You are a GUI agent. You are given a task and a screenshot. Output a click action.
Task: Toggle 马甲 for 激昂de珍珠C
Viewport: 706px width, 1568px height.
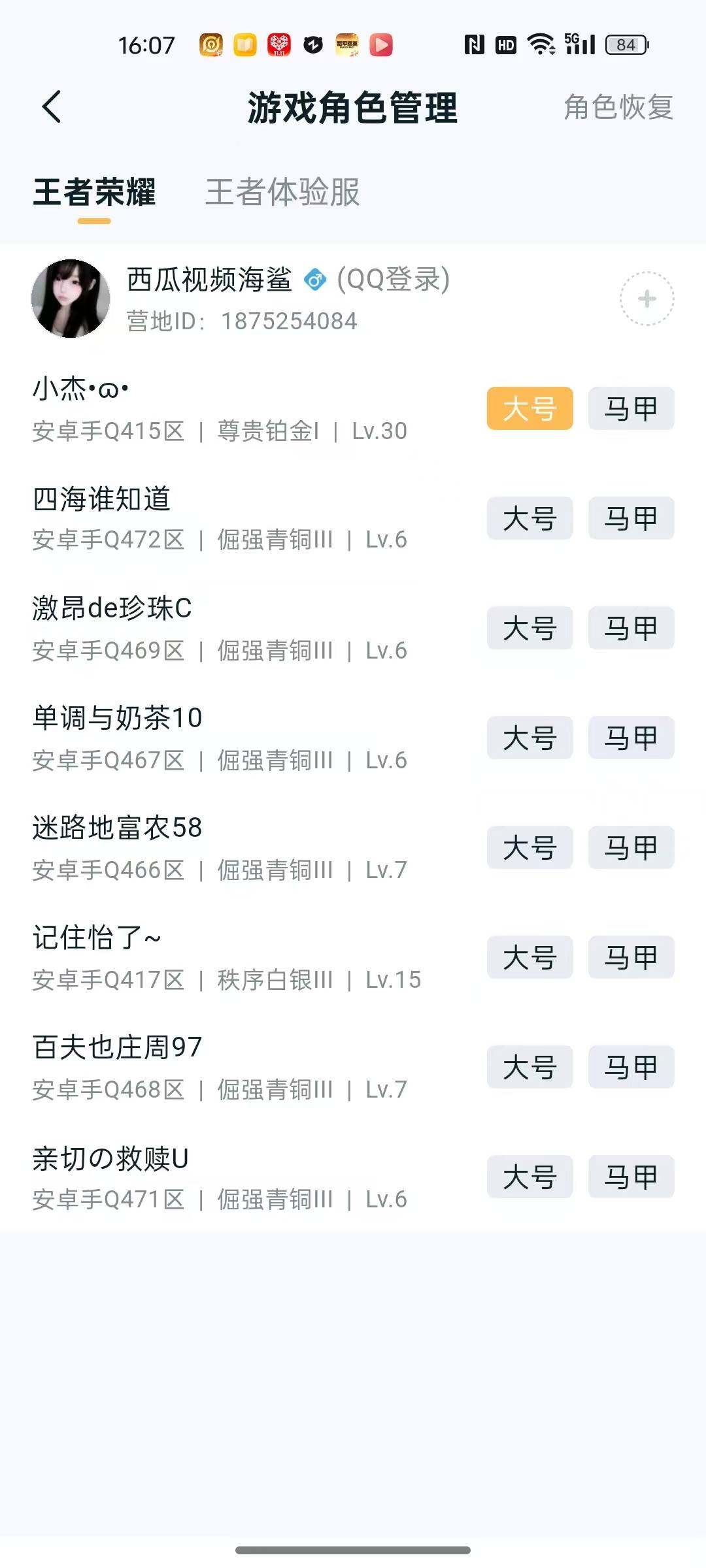click(630, 628)
